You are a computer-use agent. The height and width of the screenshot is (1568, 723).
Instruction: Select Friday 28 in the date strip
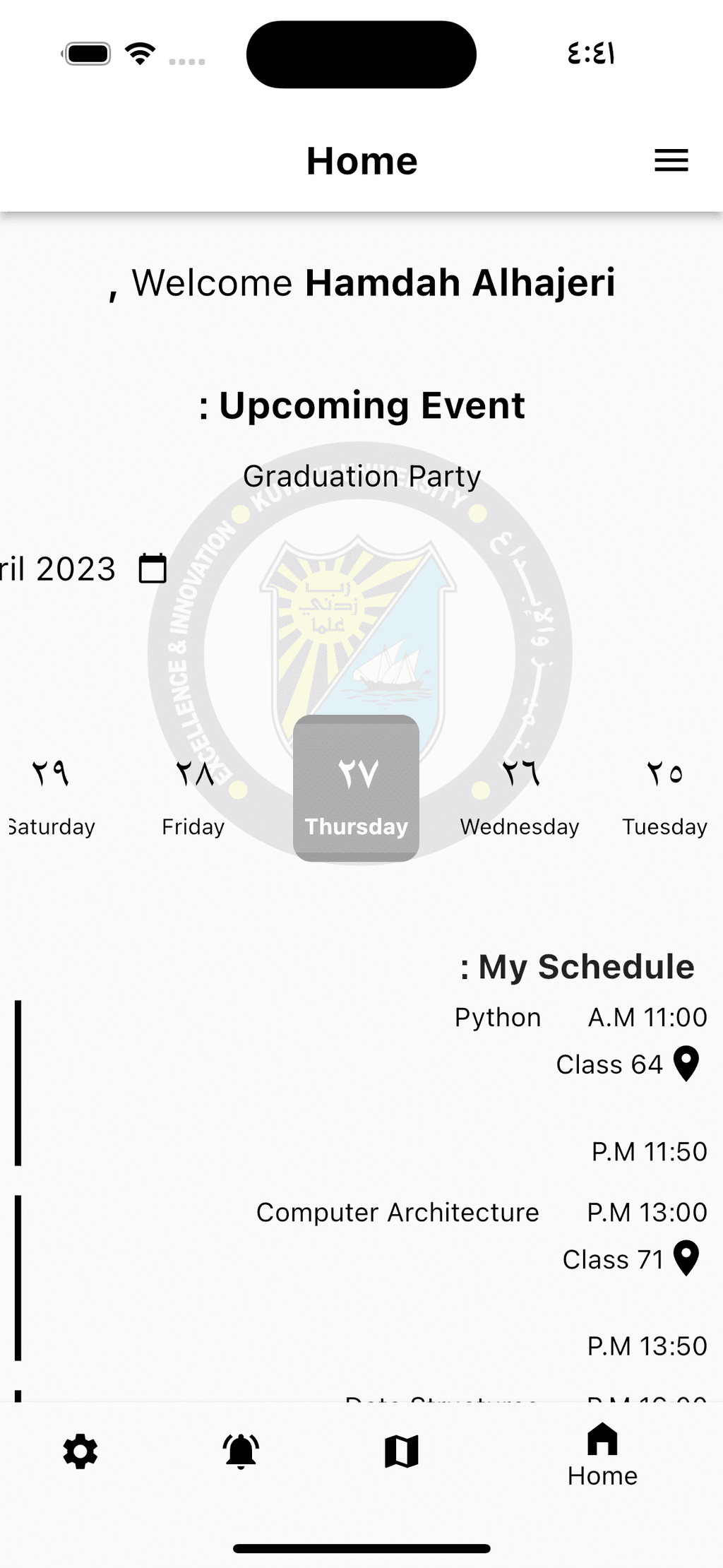click(193, 795)
